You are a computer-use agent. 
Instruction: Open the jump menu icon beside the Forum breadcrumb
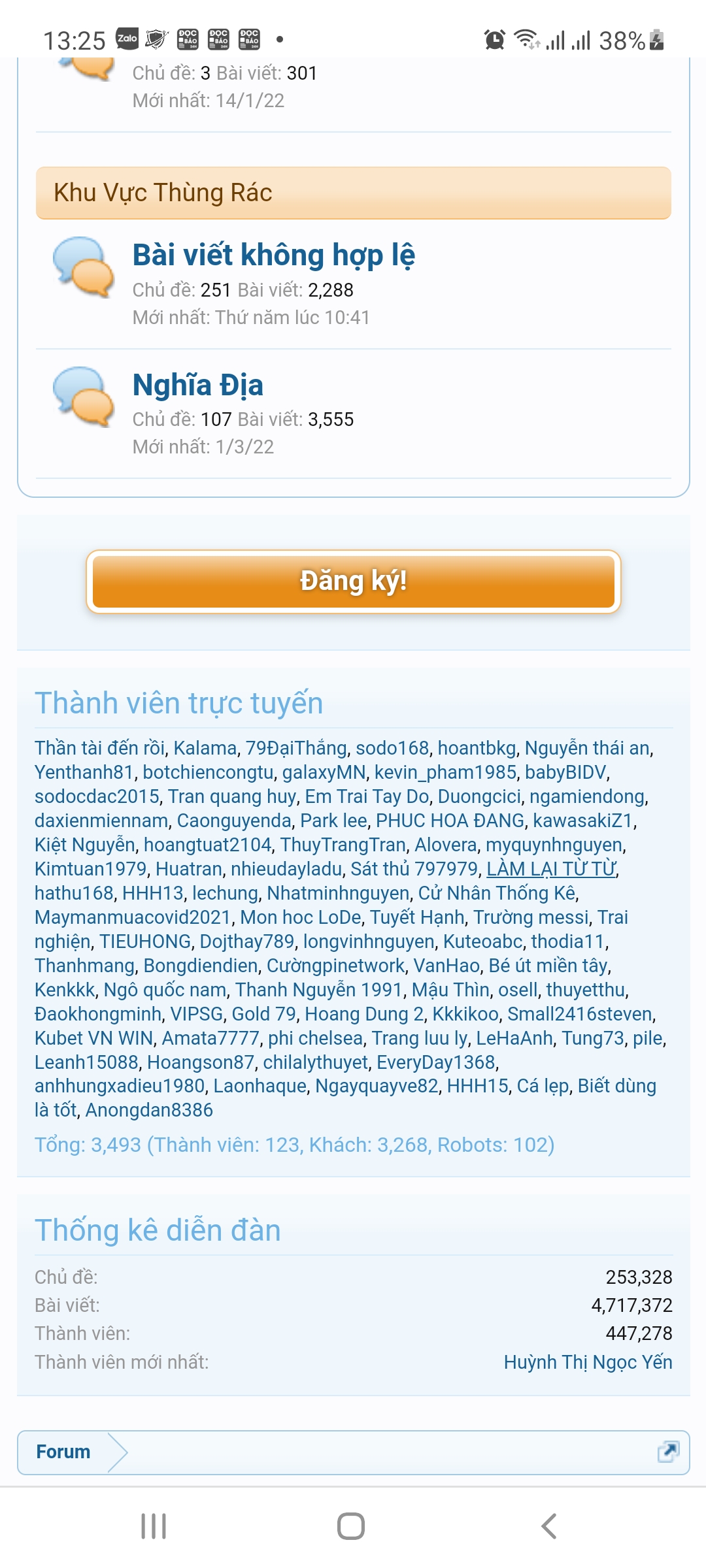coord(667,1452)
